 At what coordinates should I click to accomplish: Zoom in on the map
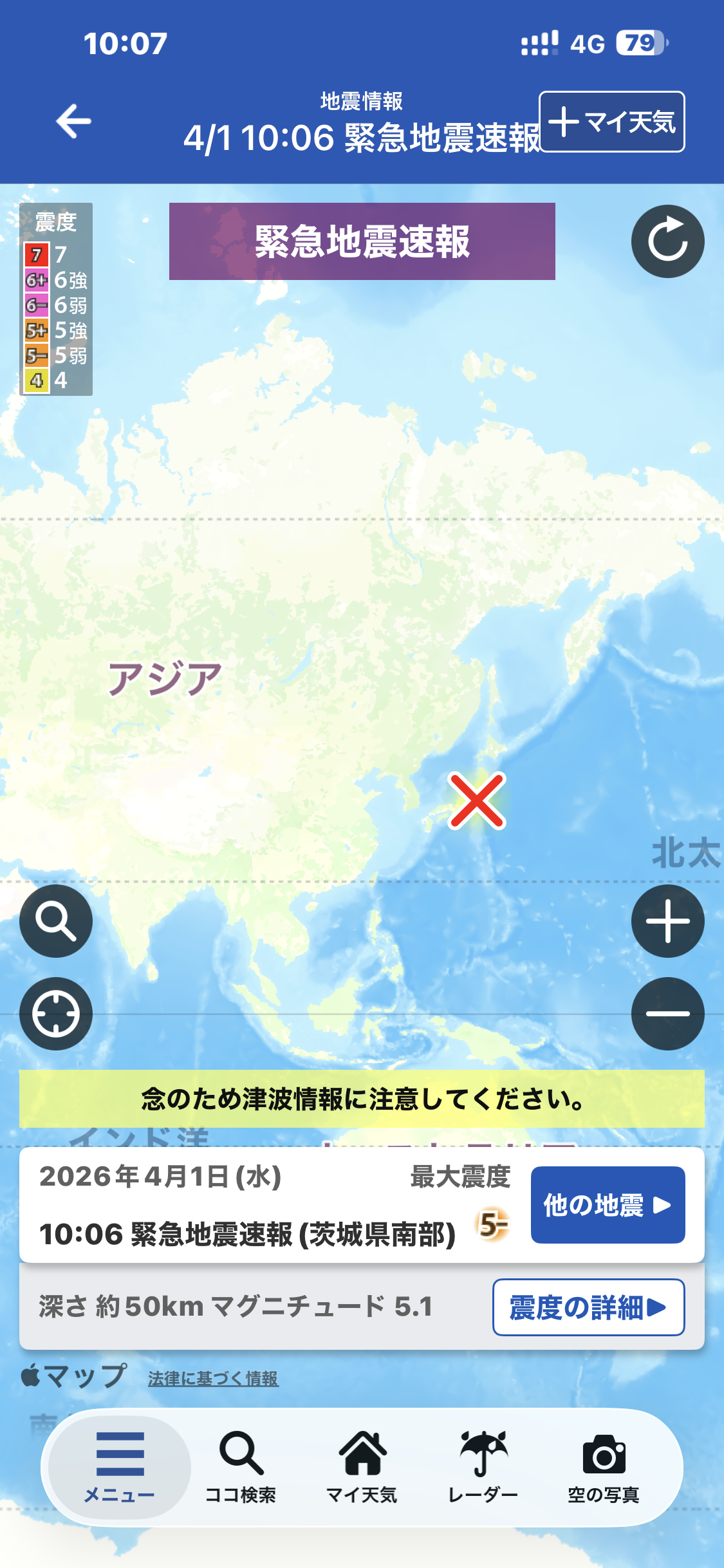[x=667, y=921]
